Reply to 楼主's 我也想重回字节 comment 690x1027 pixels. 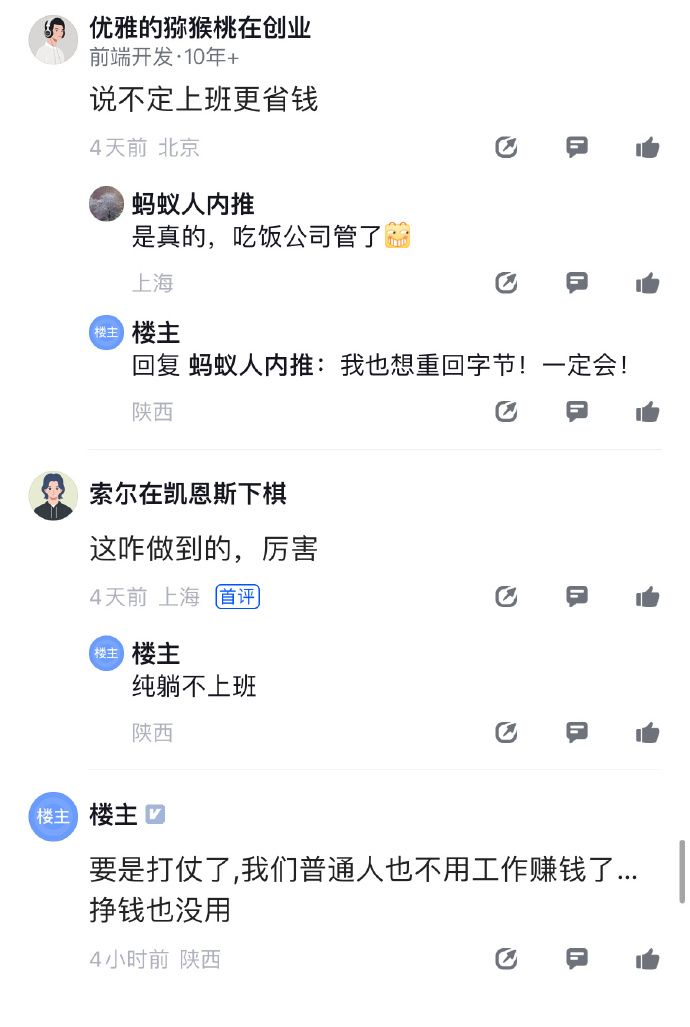[577, 411]
